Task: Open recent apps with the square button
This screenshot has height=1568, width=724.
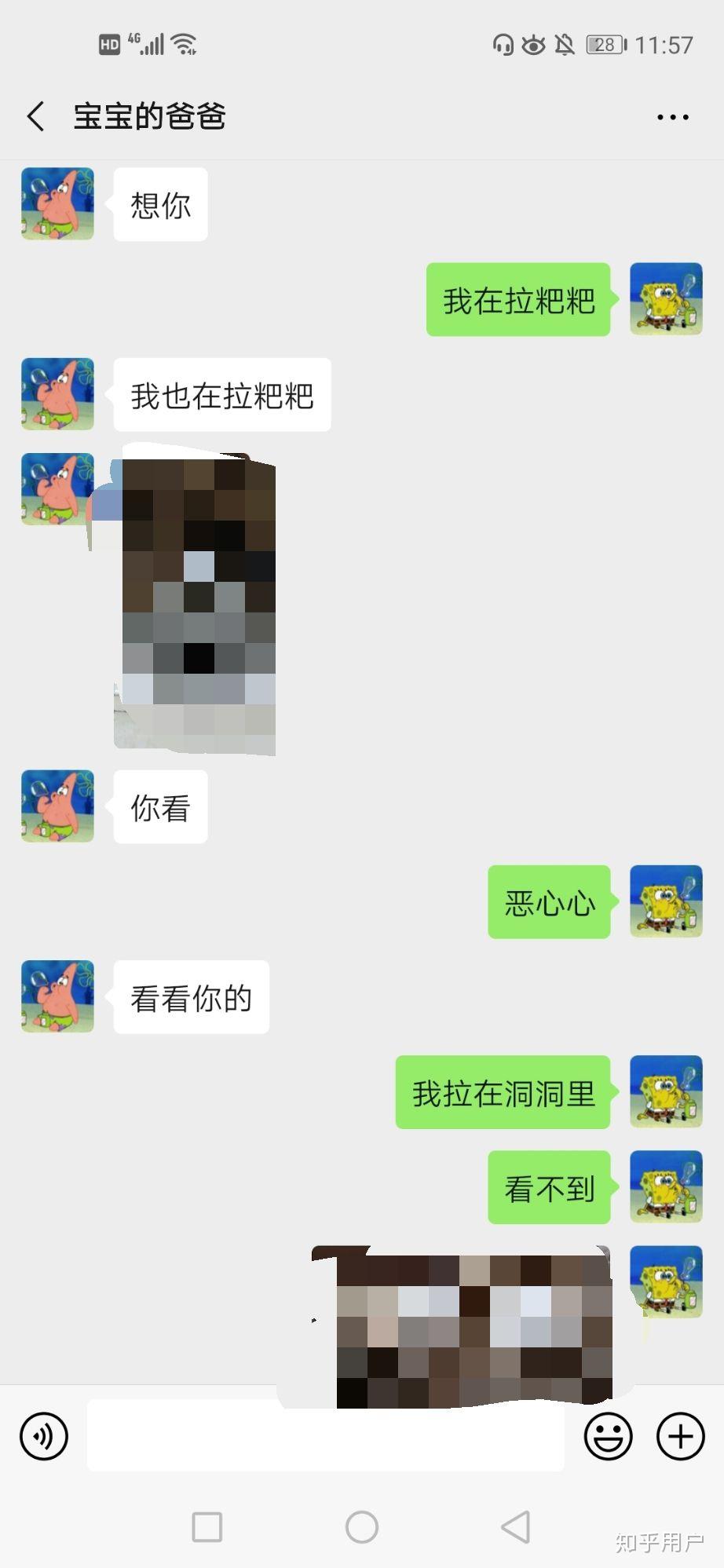Action: 207,1527
